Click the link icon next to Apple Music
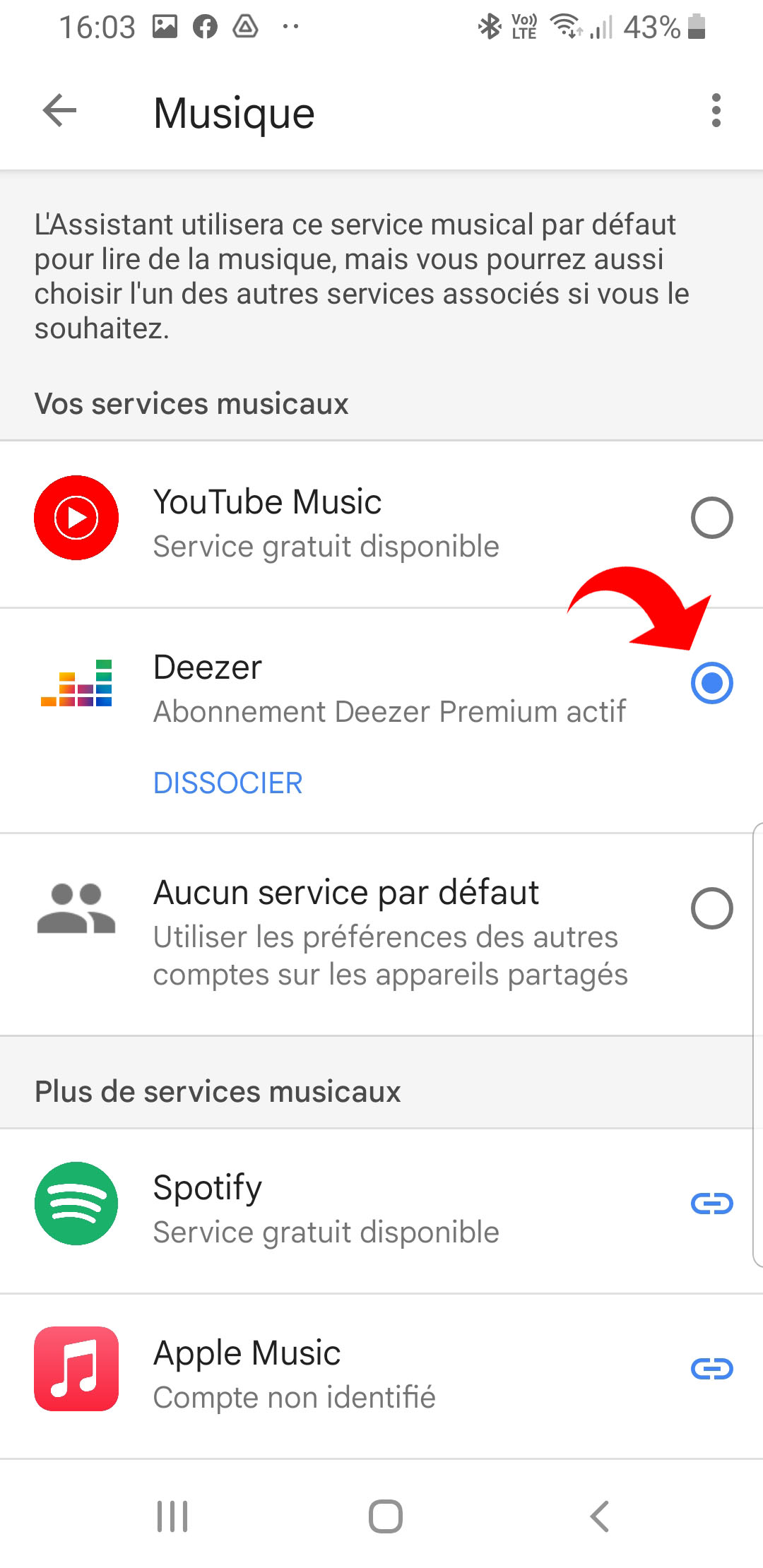This screenshot has height=1568, width=763. 712,1369
